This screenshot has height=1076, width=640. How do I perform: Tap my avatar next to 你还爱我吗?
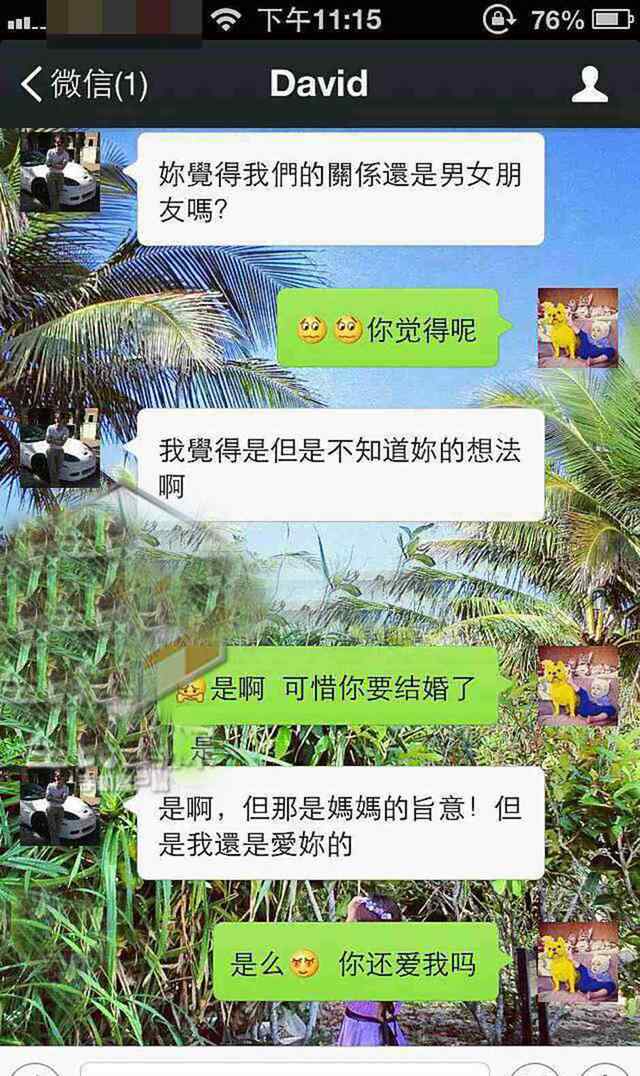[578, 963]
